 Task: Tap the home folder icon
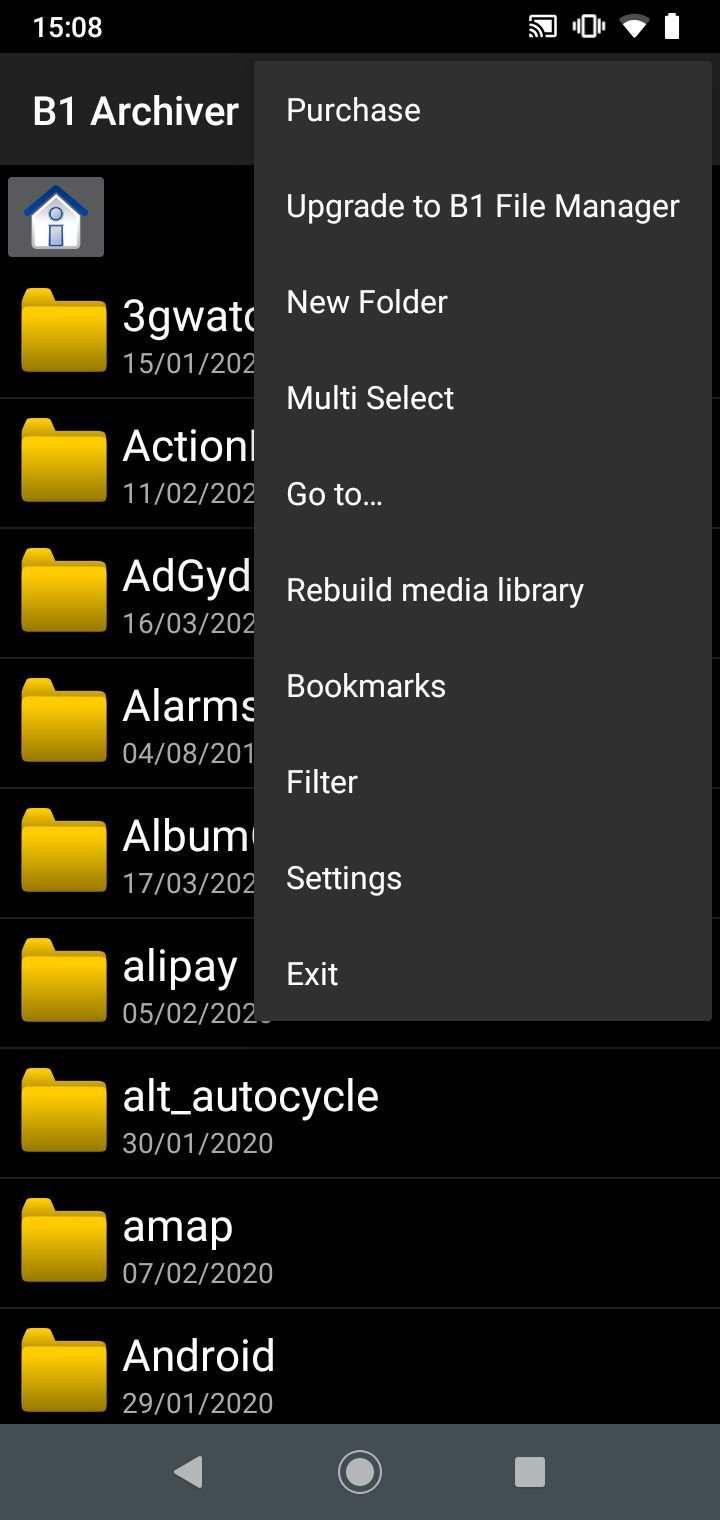pyautogui.click(x=56, y=217)
